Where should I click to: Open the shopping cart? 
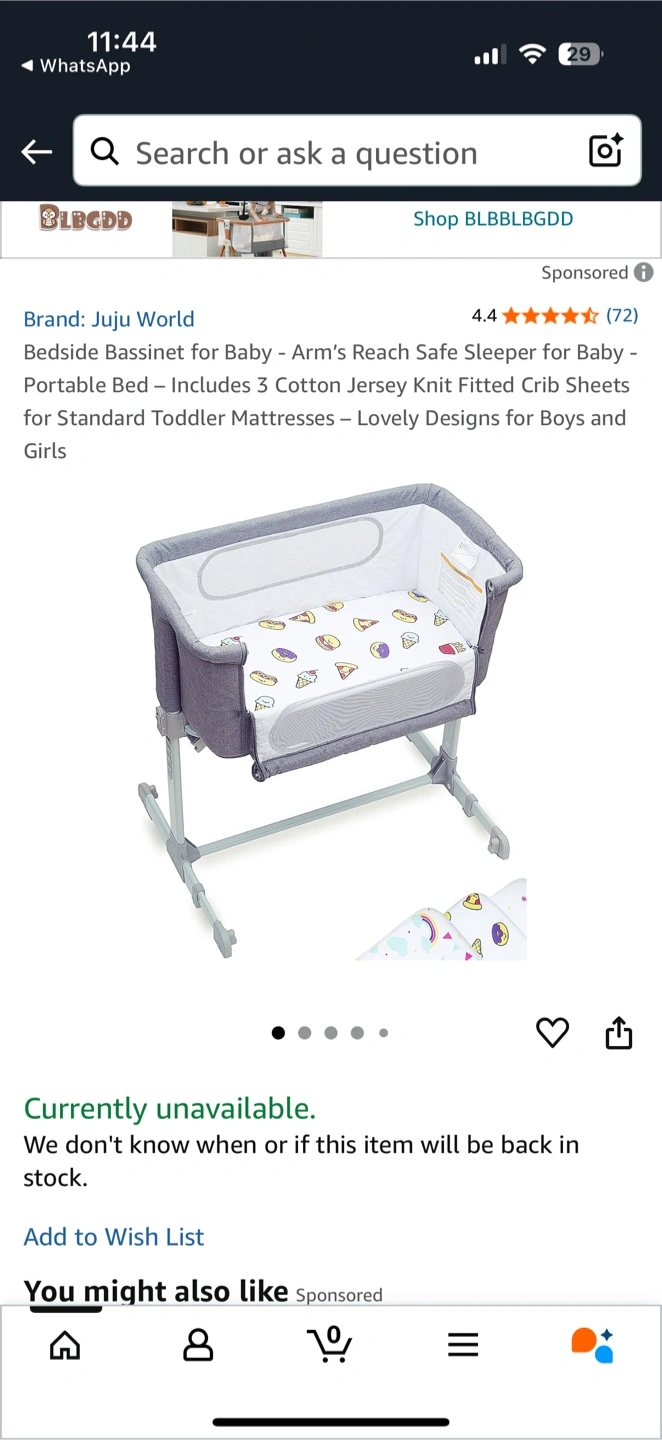point(330,1344)
